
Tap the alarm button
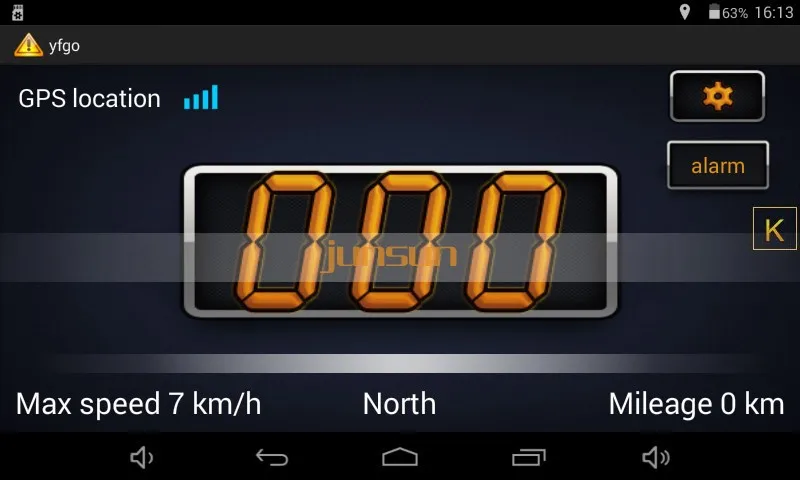[x=718, y=165]
